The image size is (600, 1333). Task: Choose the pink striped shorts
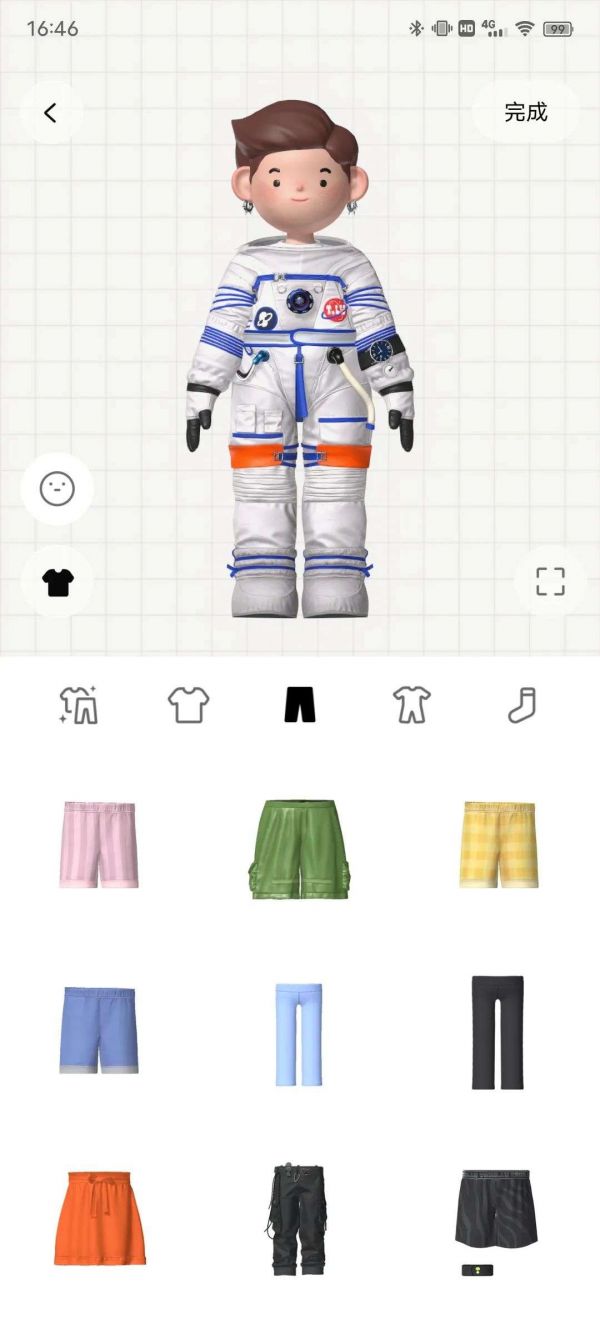pos(98,845)
